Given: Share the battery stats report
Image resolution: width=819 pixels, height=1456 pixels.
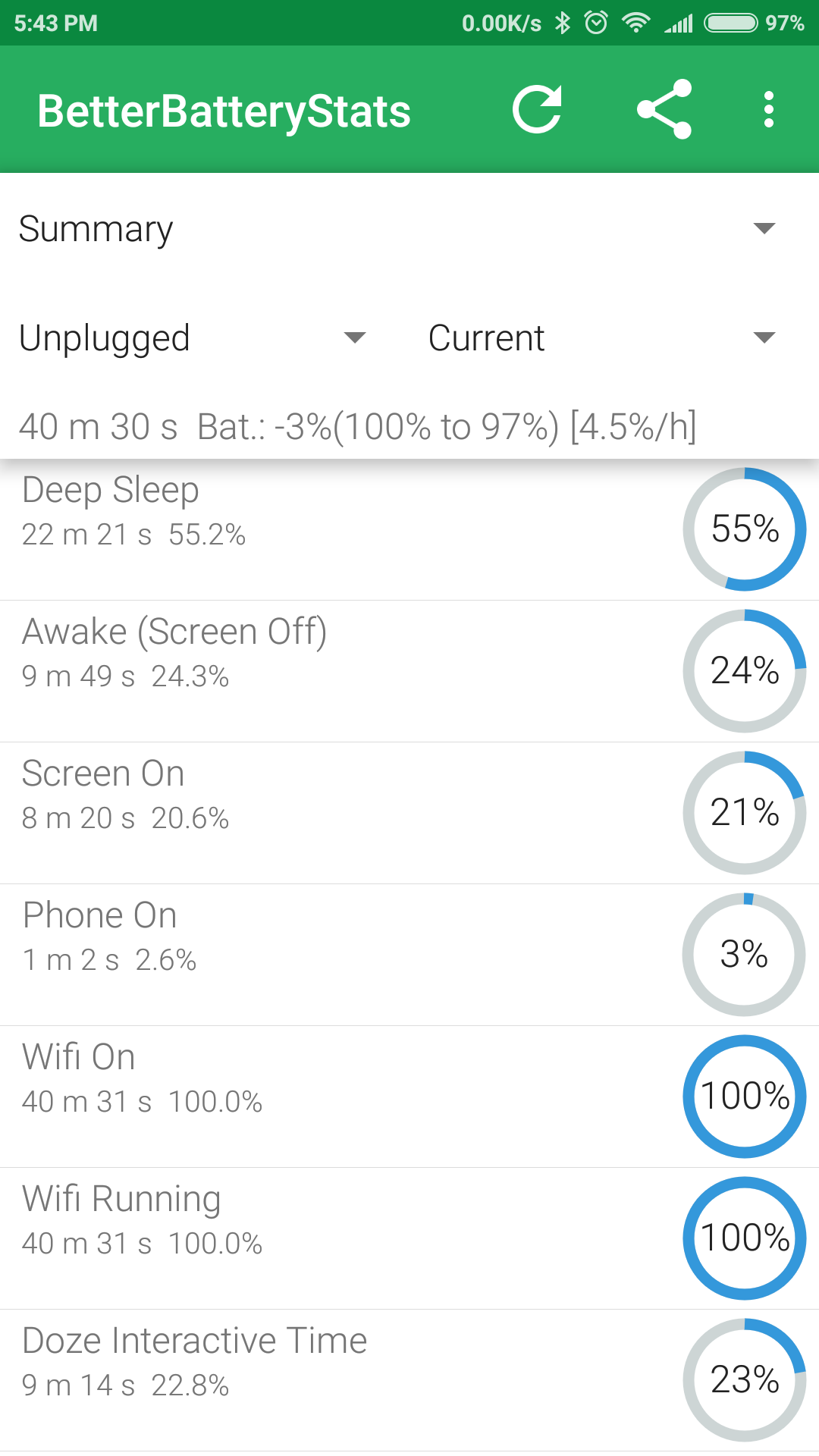Looking at the screenshot, I should pos(664,110).
